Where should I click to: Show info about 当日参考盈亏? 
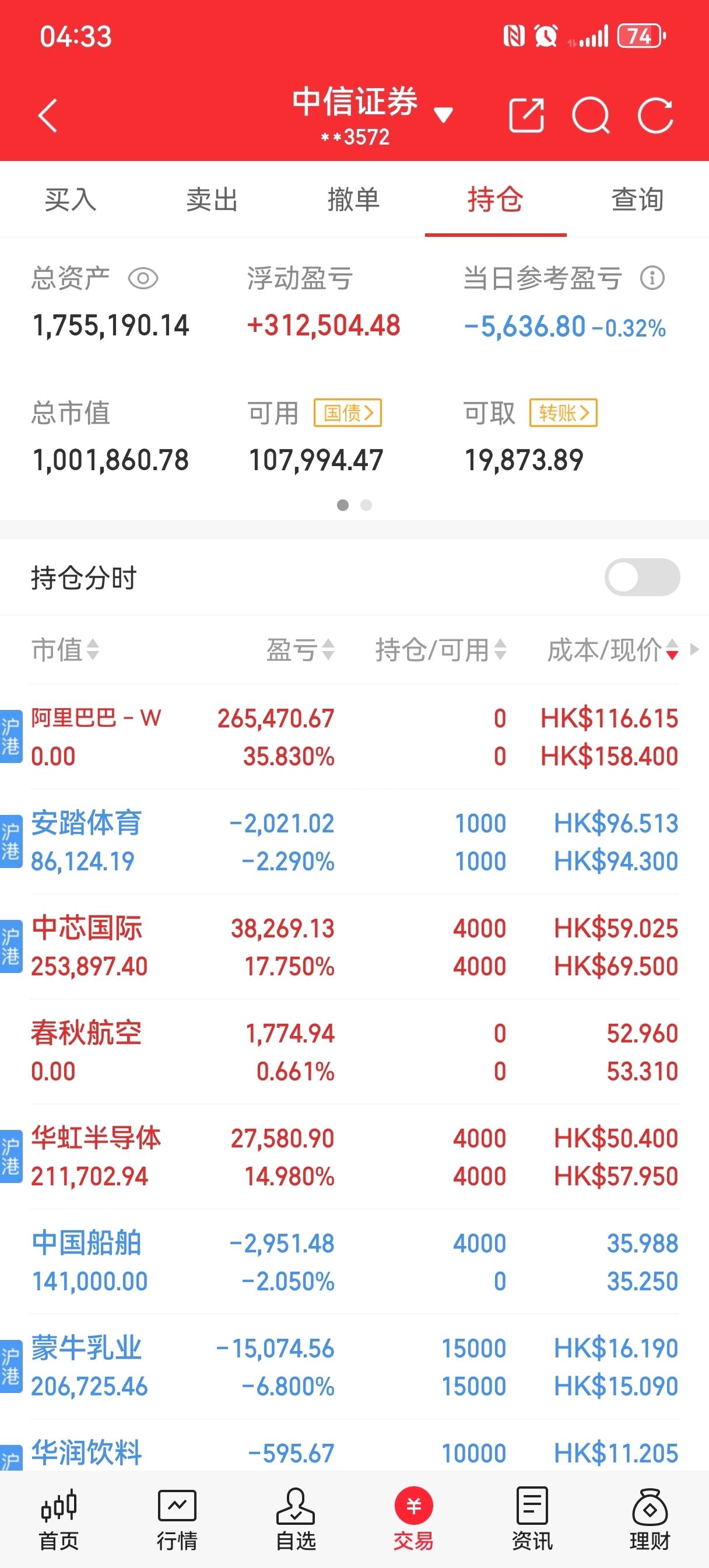652,279
